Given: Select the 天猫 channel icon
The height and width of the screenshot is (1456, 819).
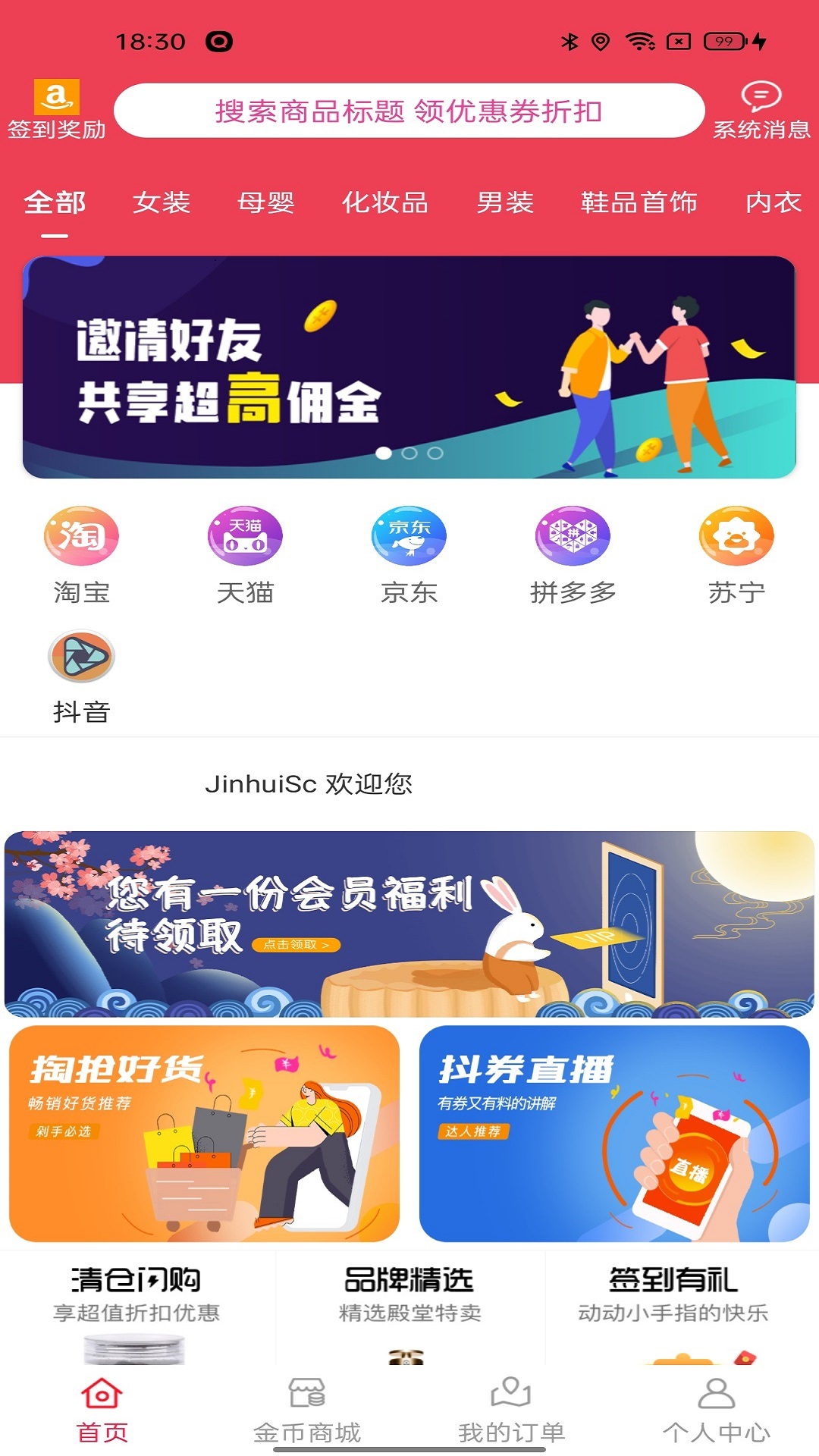Looking at the screenshot, I should 244,535.
